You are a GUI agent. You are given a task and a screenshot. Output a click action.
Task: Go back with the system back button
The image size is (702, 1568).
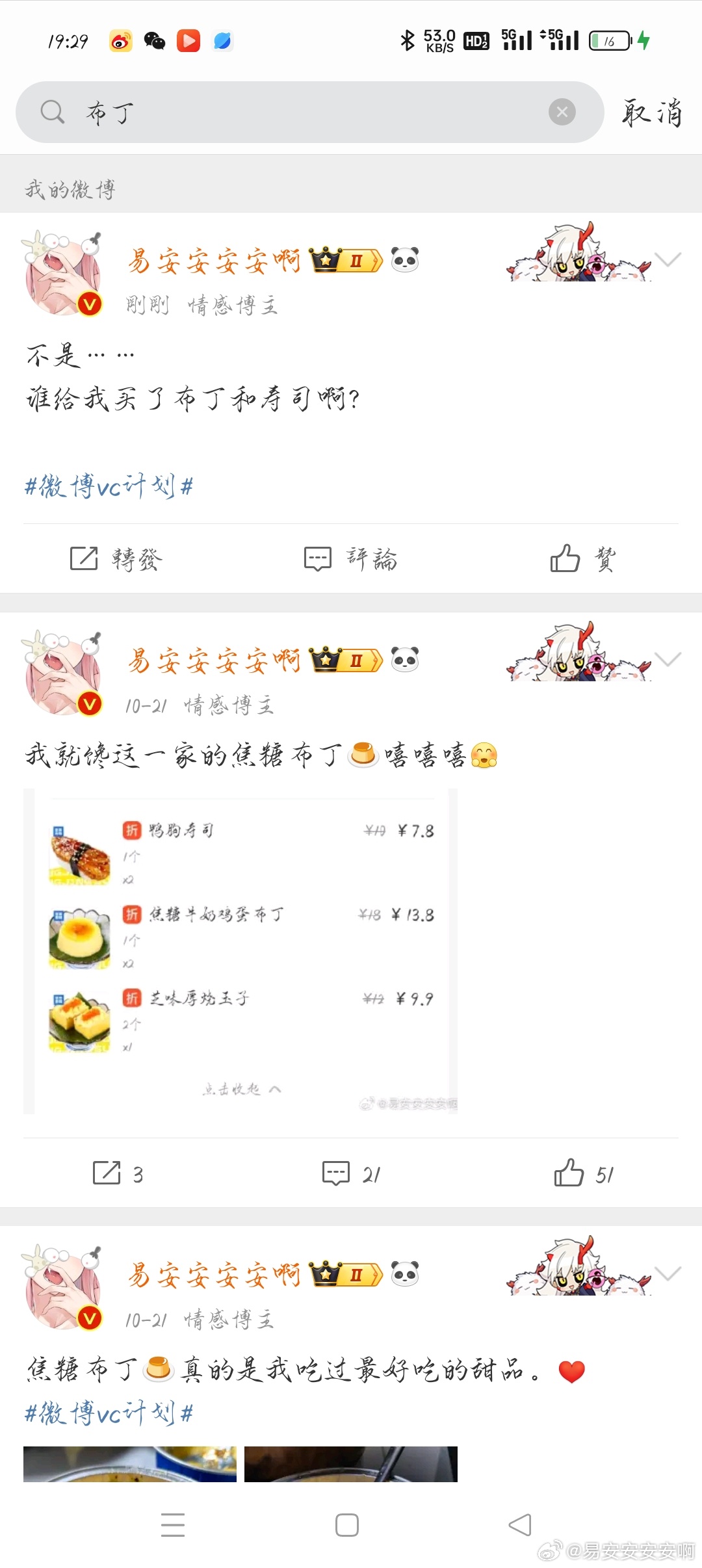[x=520, y=1524]
